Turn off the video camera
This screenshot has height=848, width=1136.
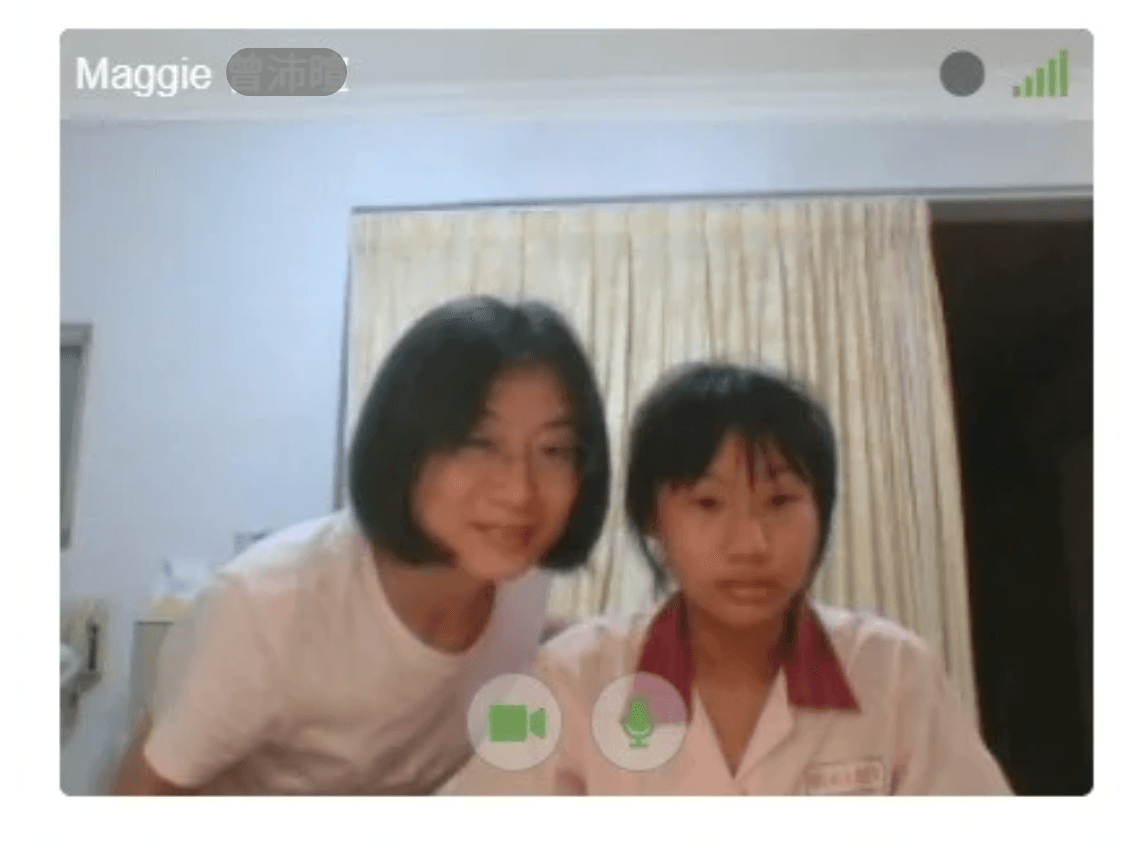[515, 722]
